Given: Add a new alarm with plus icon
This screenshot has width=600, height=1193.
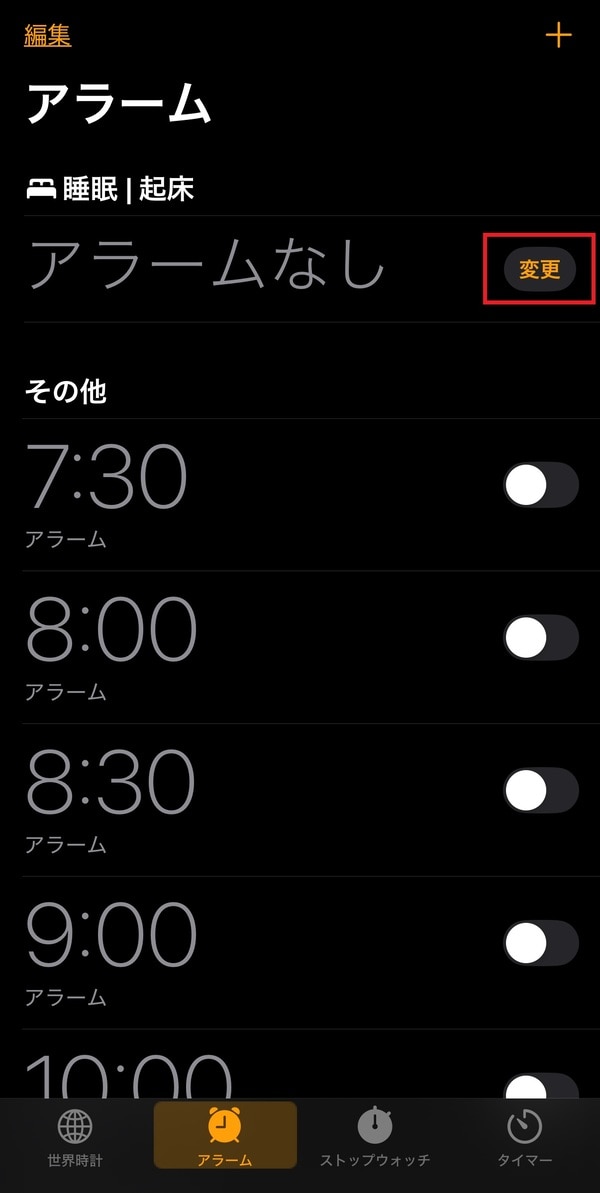Looking at the screenshot, I should [x=558, y=35].
